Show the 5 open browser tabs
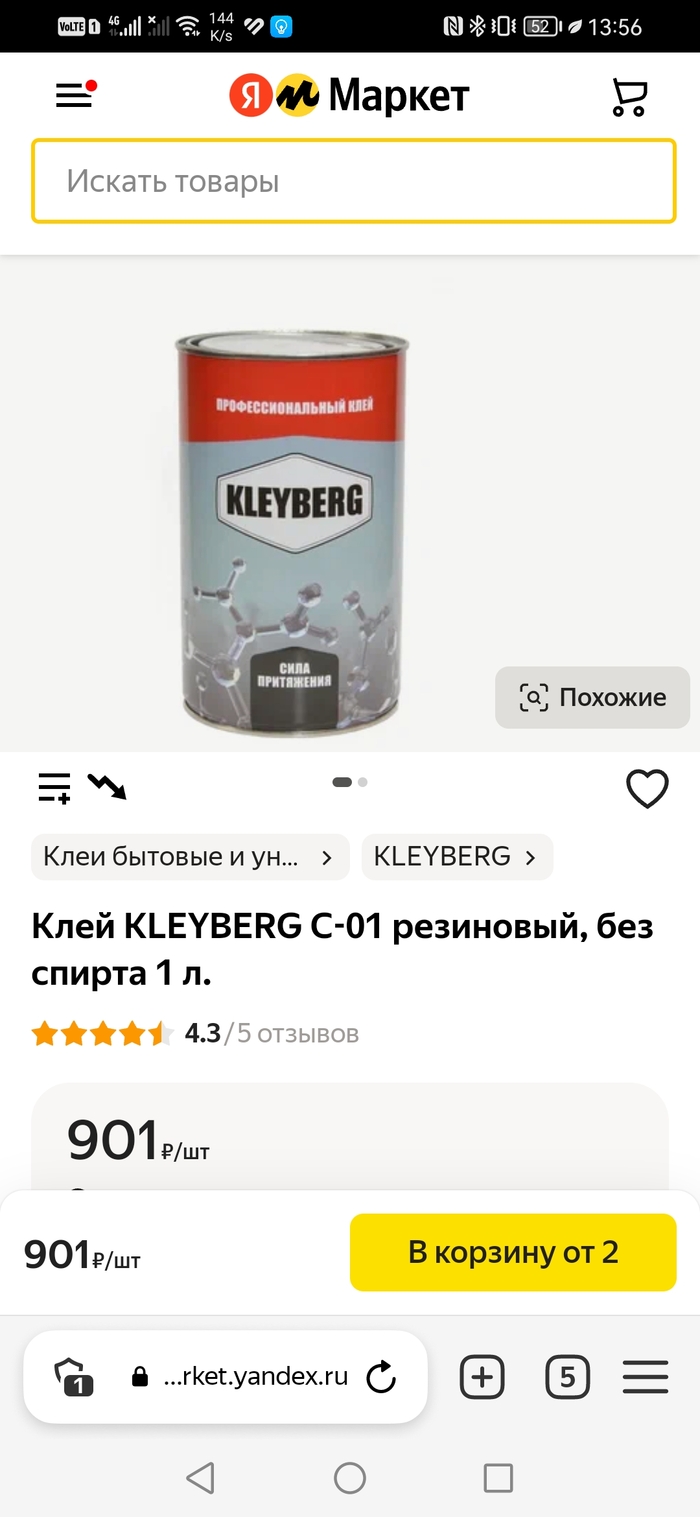The width and height of the screenshot is (700, 1517). [567, 1377]
